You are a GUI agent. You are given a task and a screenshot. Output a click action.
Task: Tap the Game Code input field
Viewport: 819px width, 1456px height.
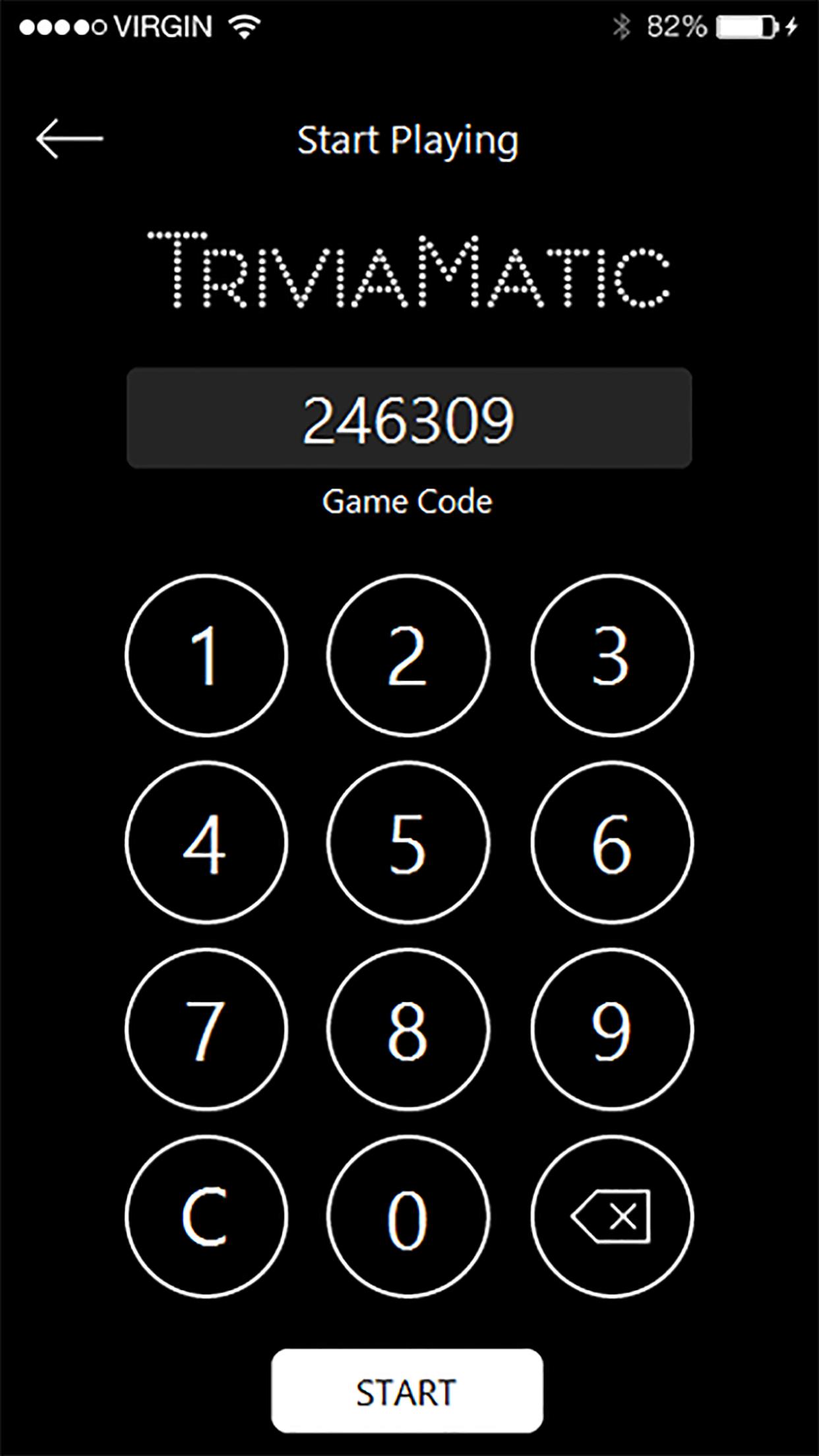[x=409, y=418]
